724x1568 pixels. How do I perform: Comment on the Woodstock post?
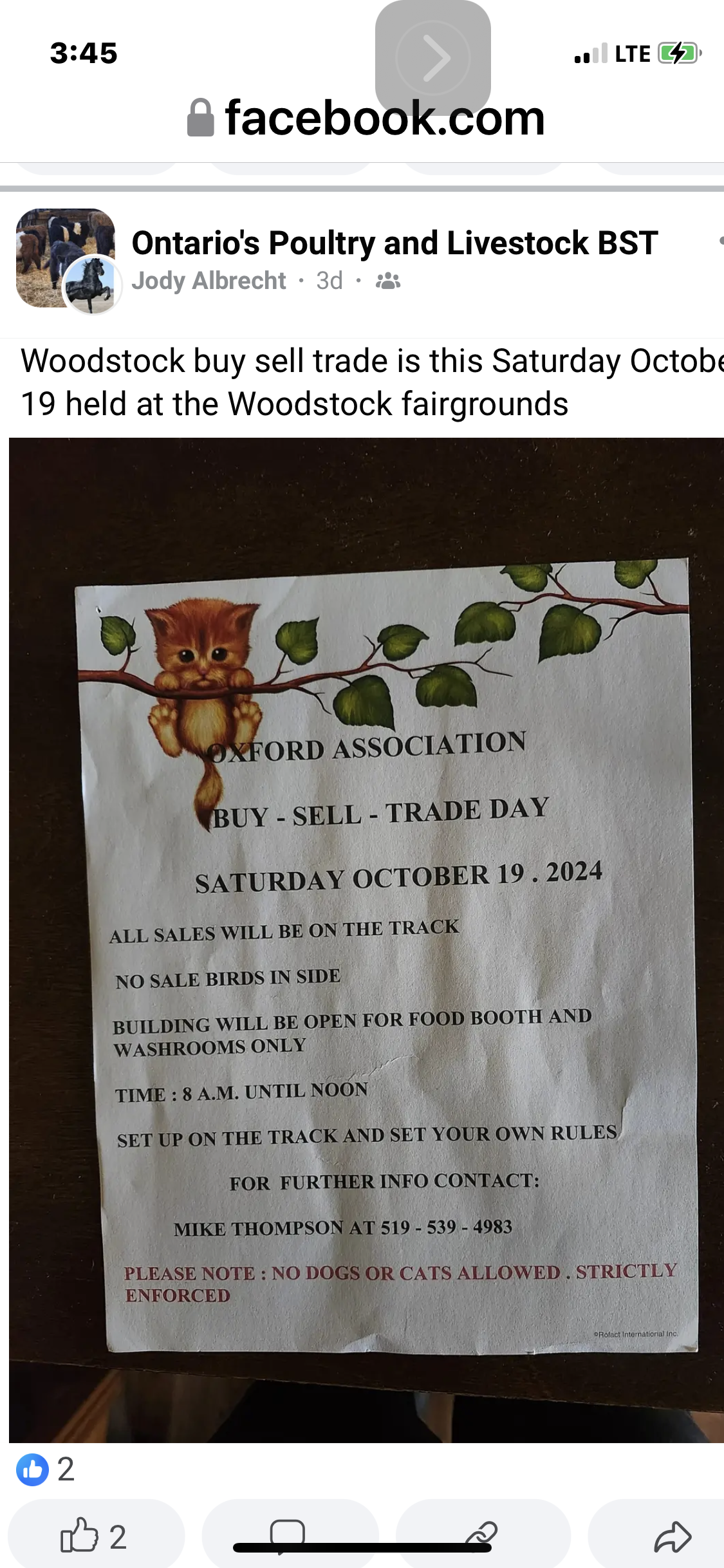coord(288,1537)
